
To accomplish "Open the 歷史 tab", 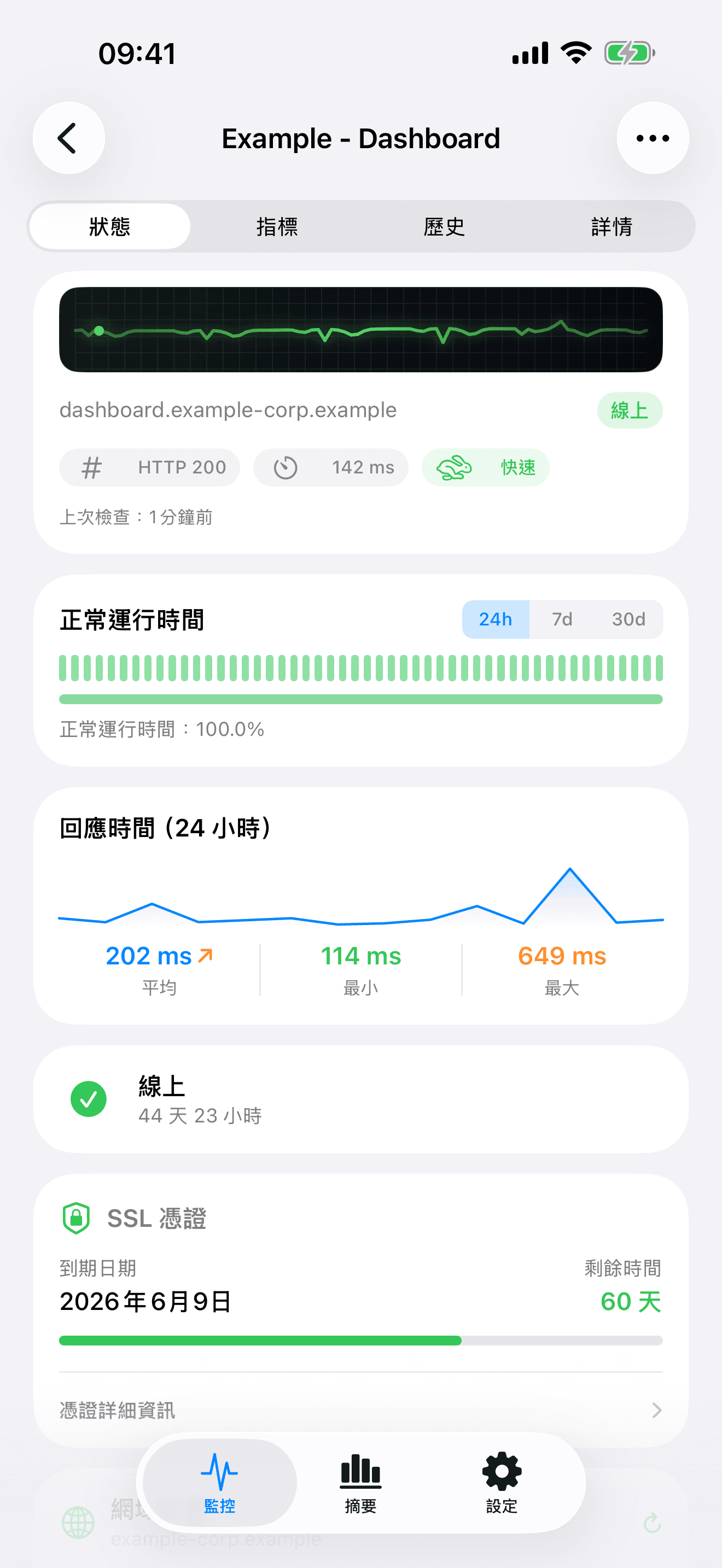I will click(x=444, y=226).
